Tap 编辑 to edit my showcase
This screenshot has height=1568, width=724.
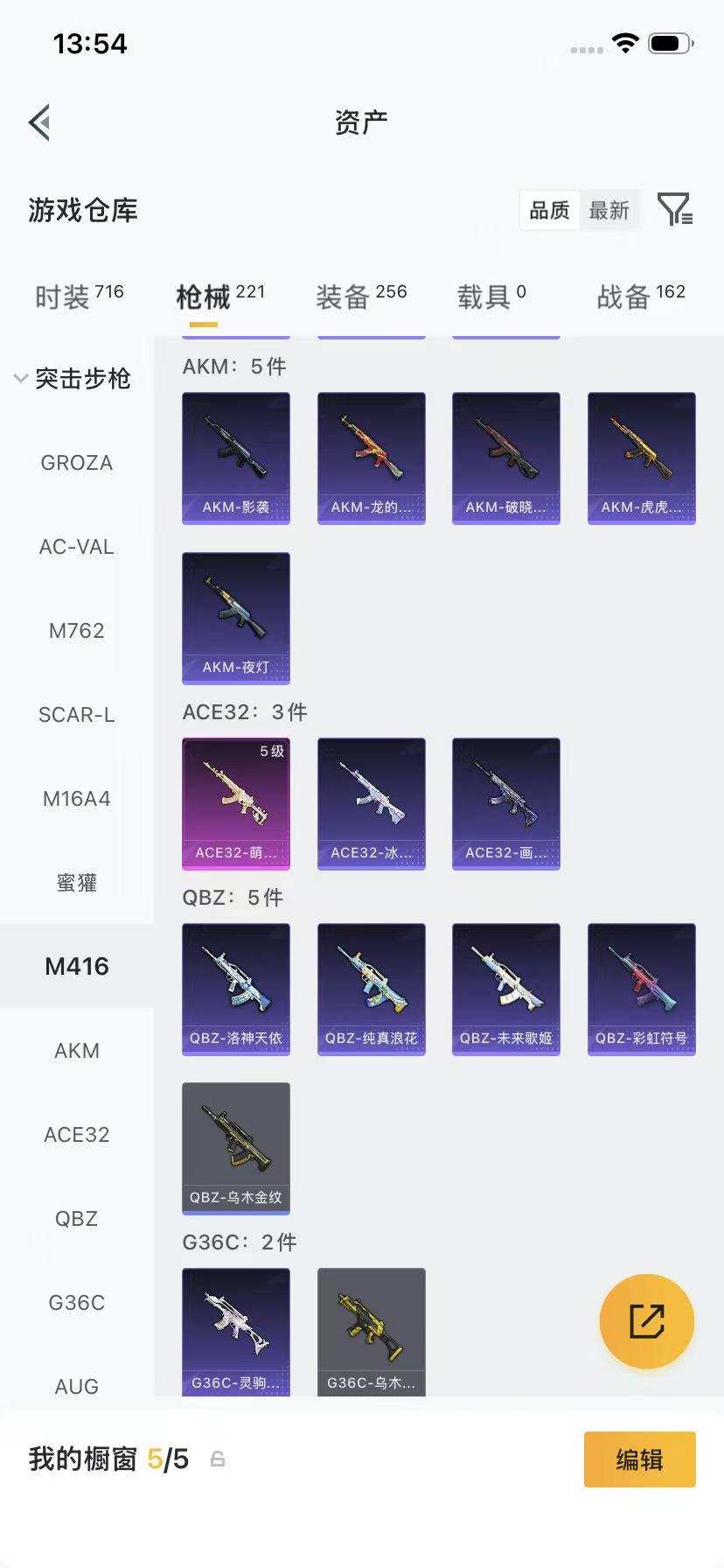[x=640, y=1459]
